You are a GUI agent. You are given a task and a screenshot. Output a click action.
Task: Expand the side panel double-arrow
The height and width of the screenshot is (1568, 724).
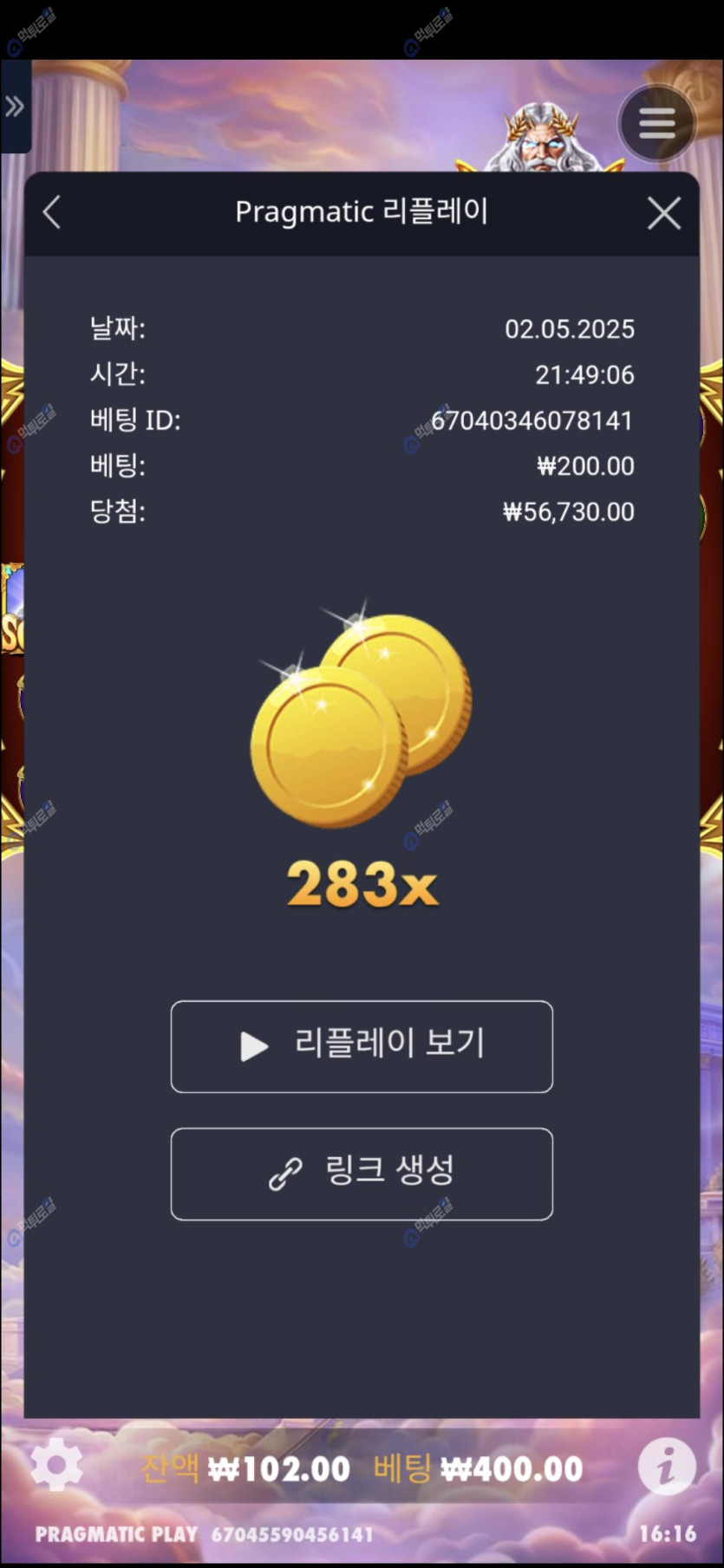[x=15, y=107]
